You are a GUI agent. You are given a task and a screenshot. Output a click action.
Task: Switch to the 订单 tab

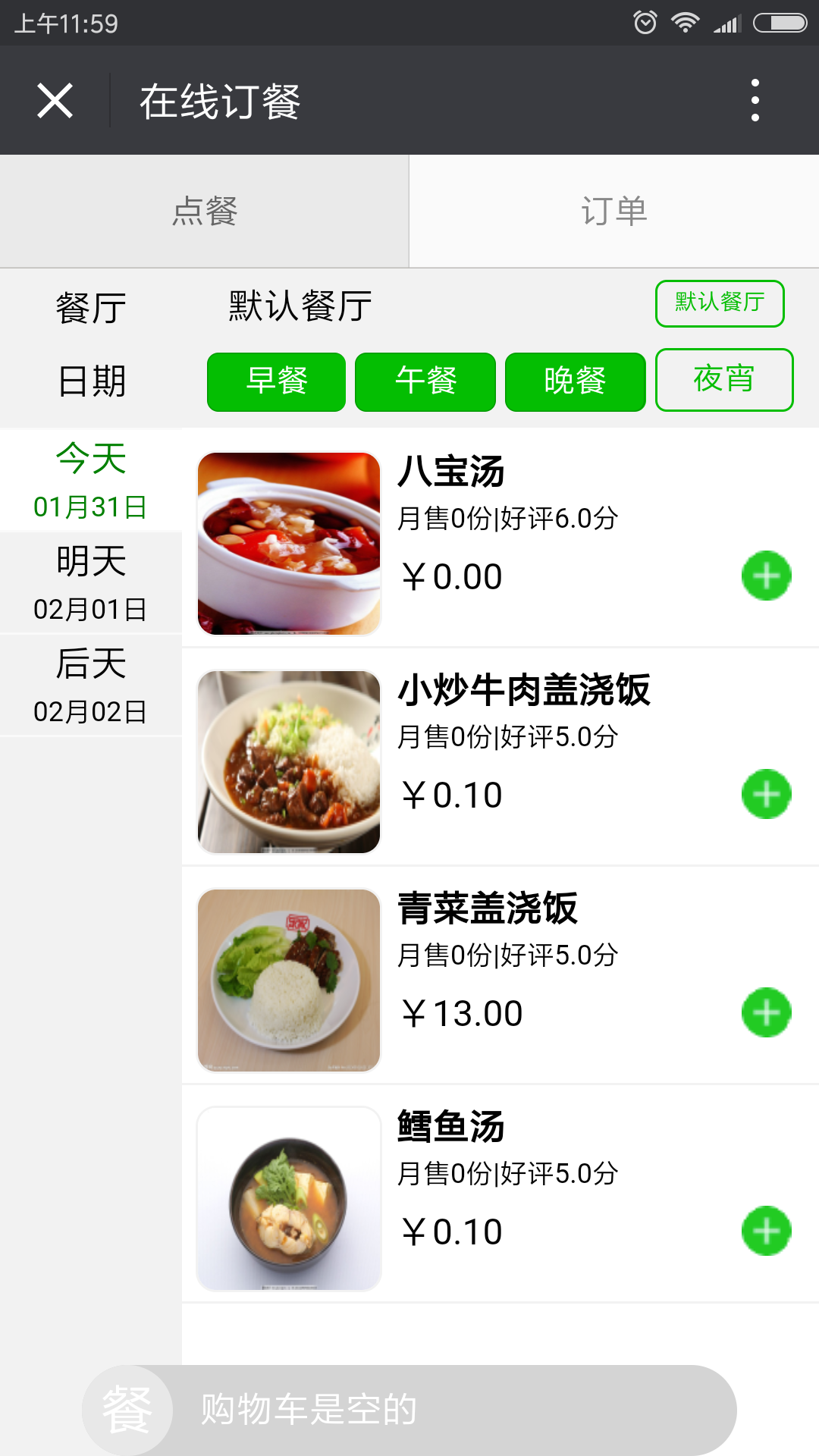(x=613, y=211)
